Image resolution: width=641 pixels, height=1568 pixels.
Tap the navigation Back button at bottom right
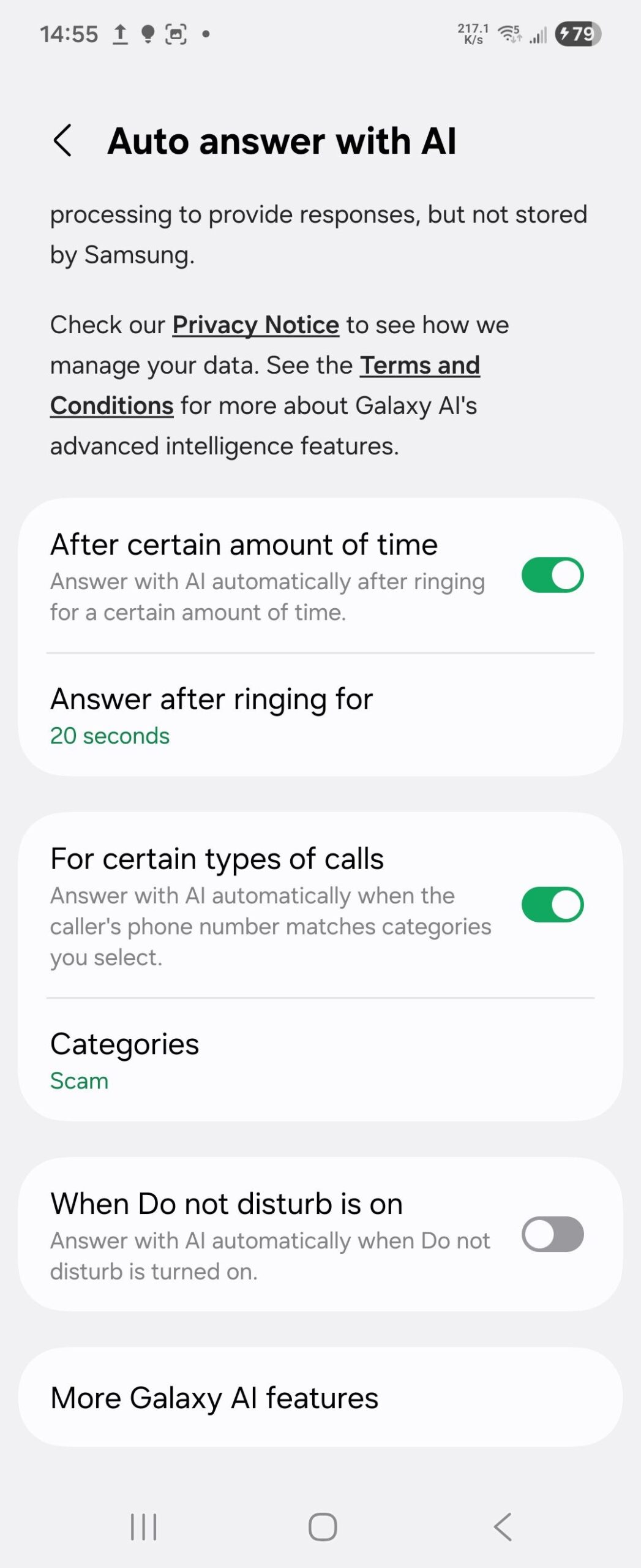click(502, 1526)
